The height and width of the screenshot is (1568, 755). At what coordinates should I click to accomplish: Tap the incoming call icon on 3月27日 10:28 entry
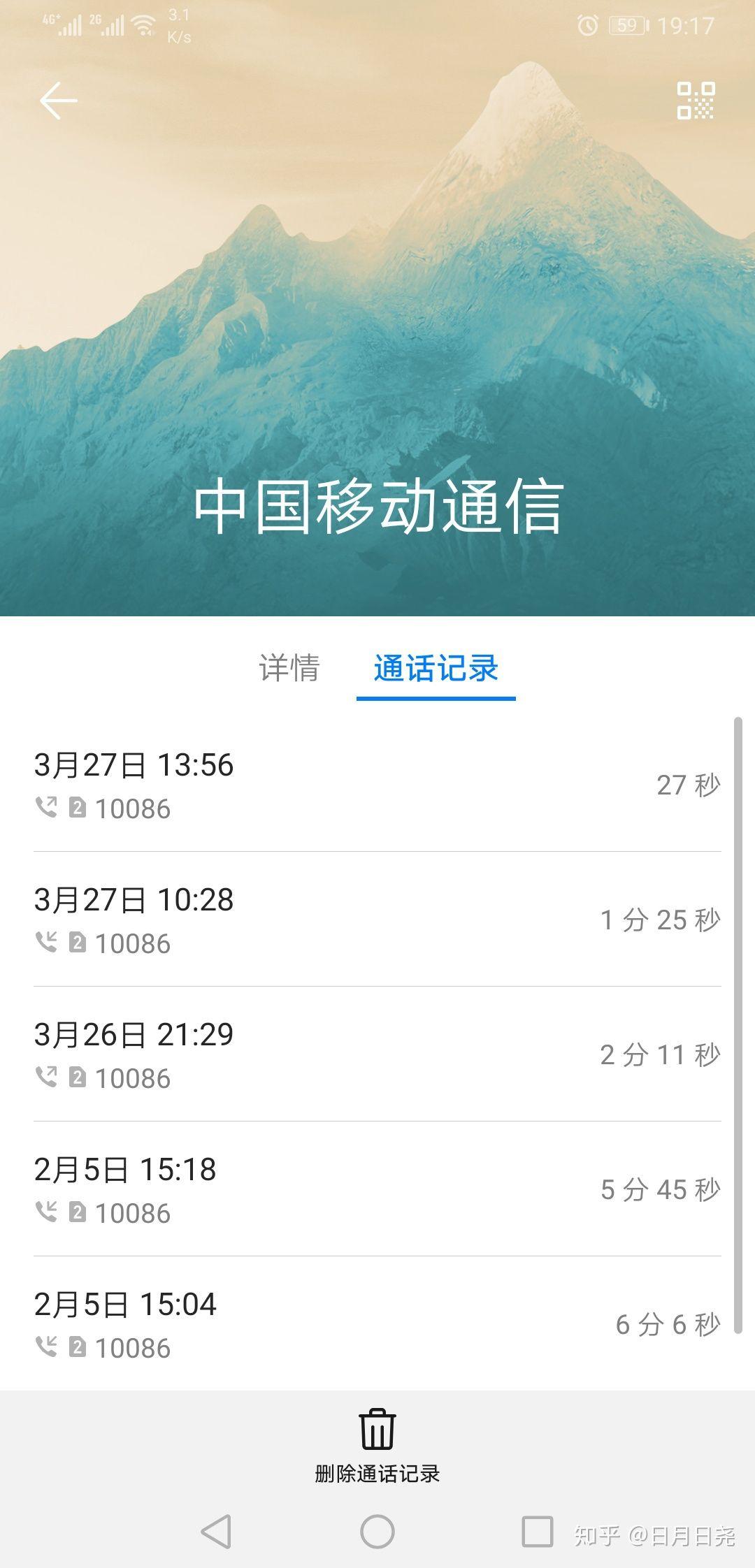tap(47, 940)
